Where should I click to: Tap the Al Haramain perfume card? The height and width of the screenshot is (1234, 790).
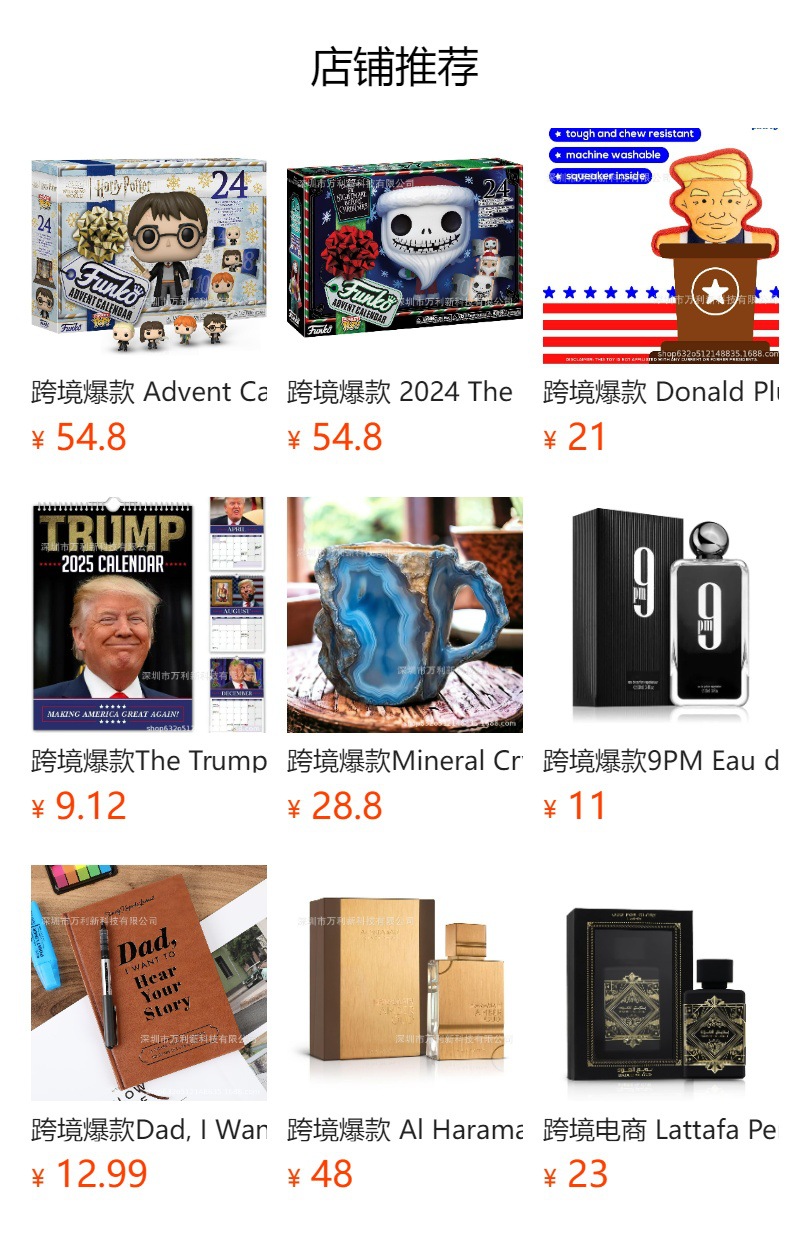pyautogui.click(x=405, y=983)
